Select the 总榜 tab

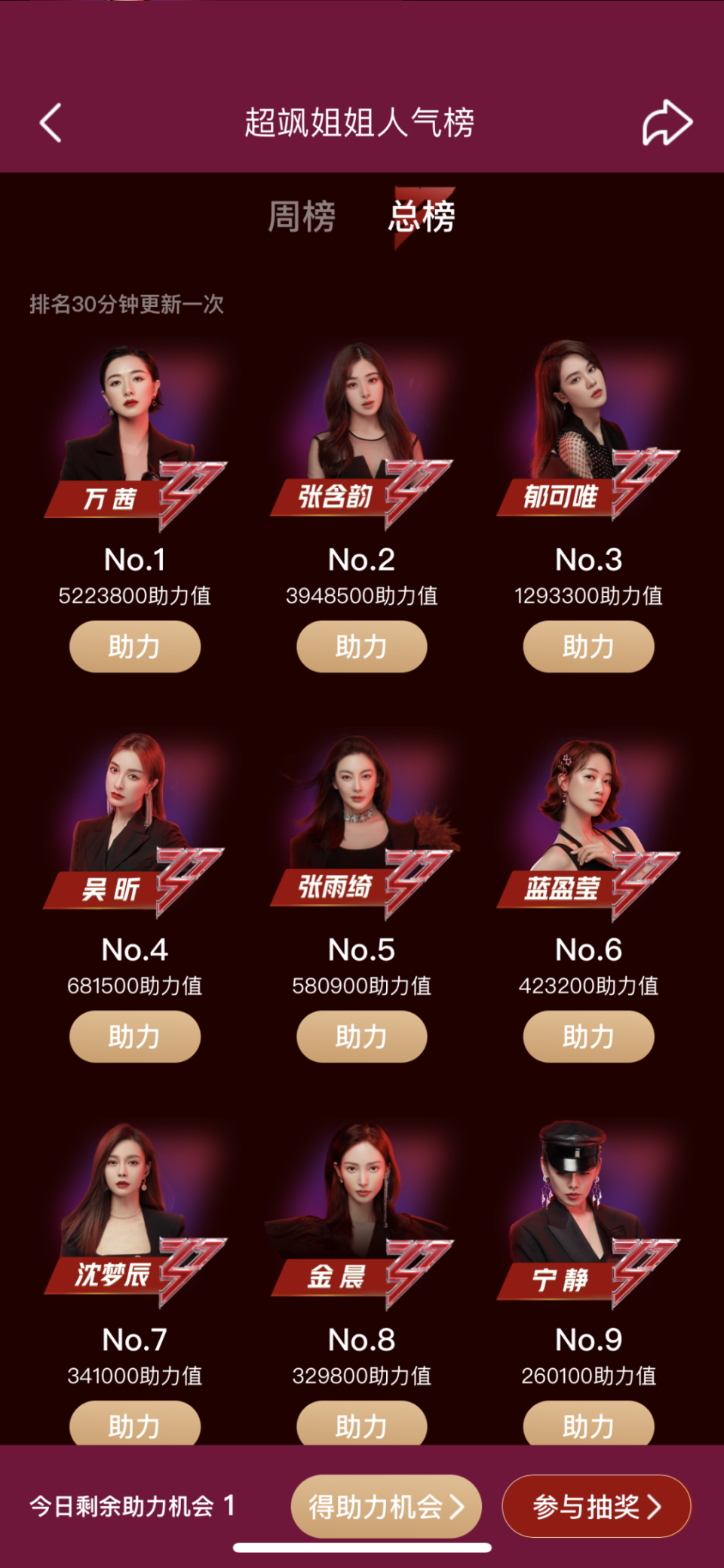pyautogui.click(x=422, y=217)
